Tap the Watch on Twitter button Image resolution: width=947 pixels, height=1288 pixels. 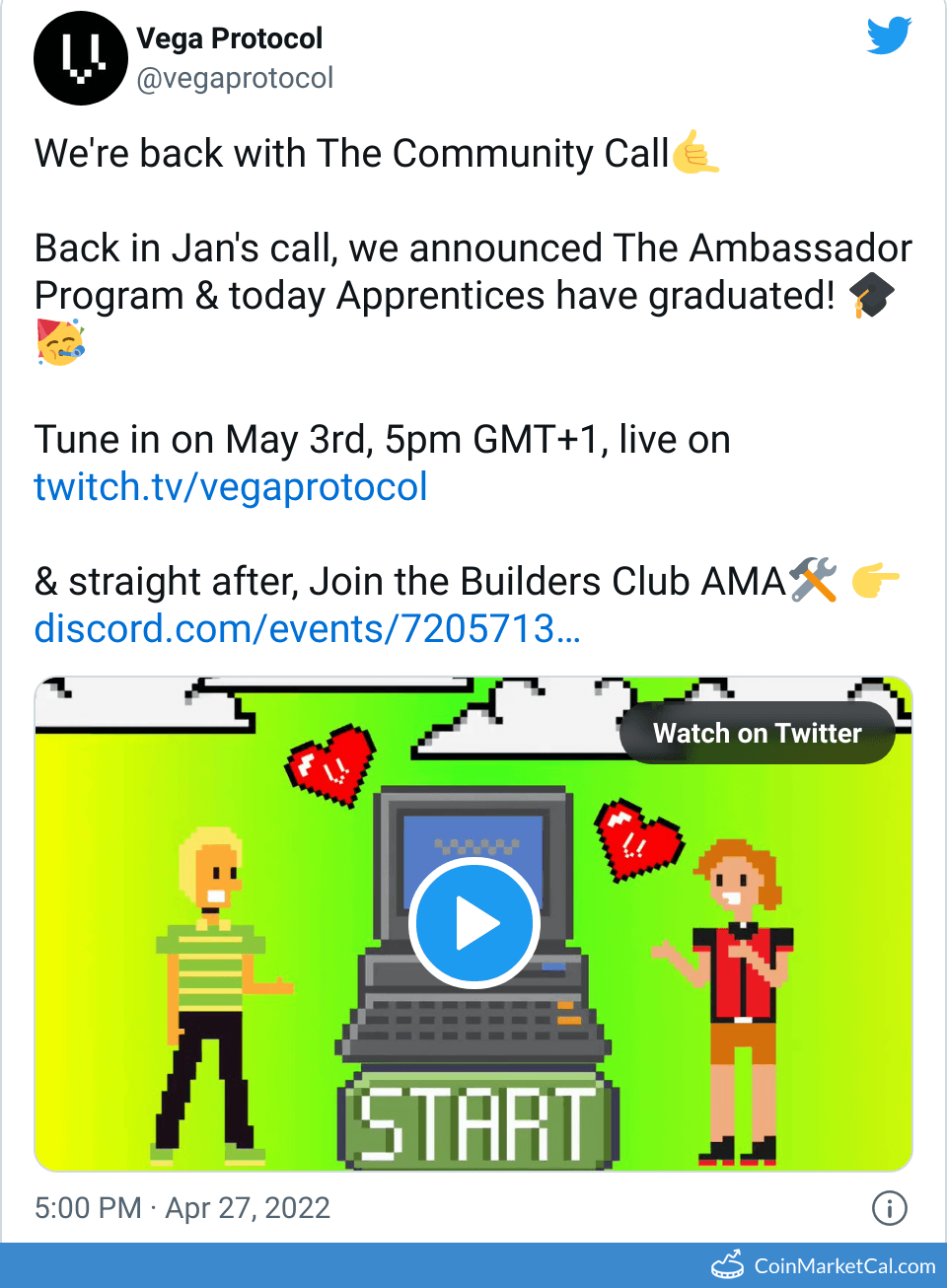(x=757, y=733)
